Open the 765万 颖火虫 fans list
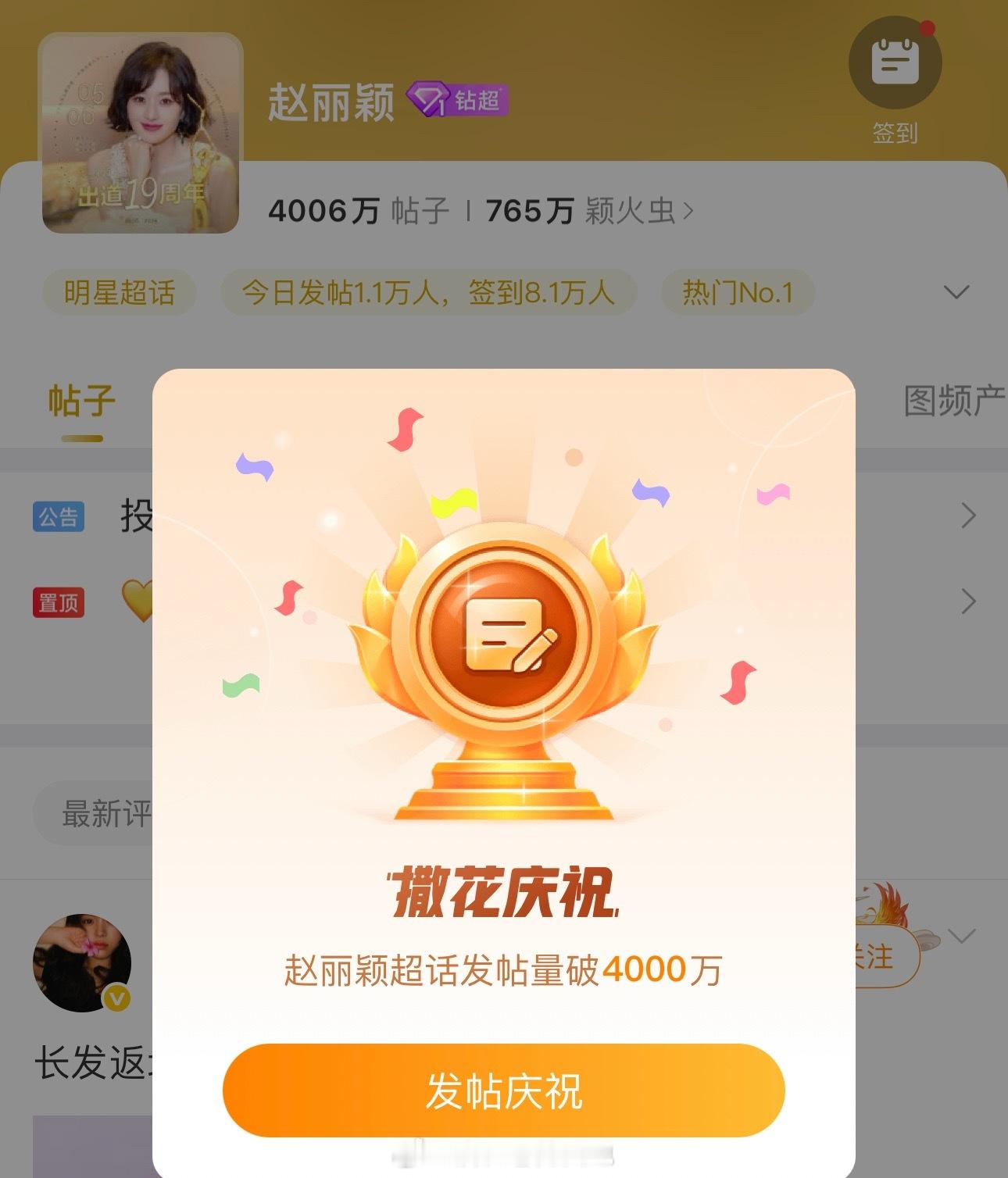The height and width of the screenshot is (1178, 1008). click(x=588, y=211)
